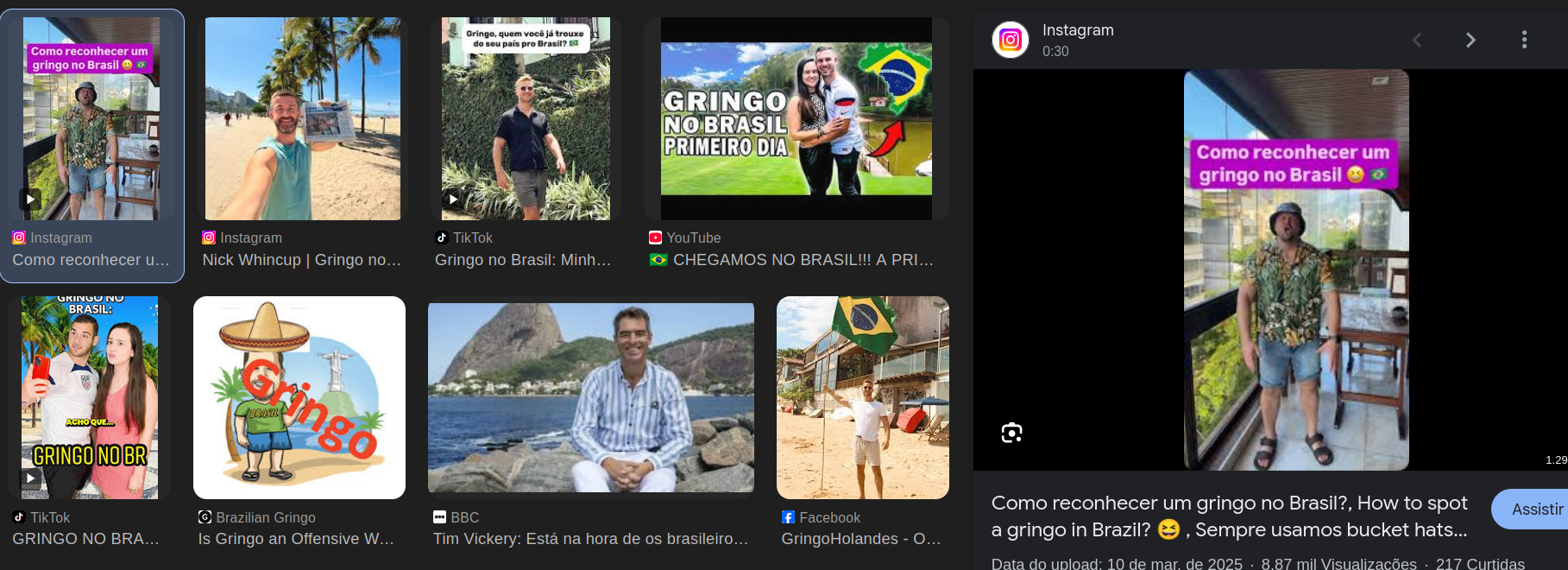Open the preview panel overflow menu
Image resolution: width=1568 pixels, height=570 pixels.
[x=1524, y=40]
